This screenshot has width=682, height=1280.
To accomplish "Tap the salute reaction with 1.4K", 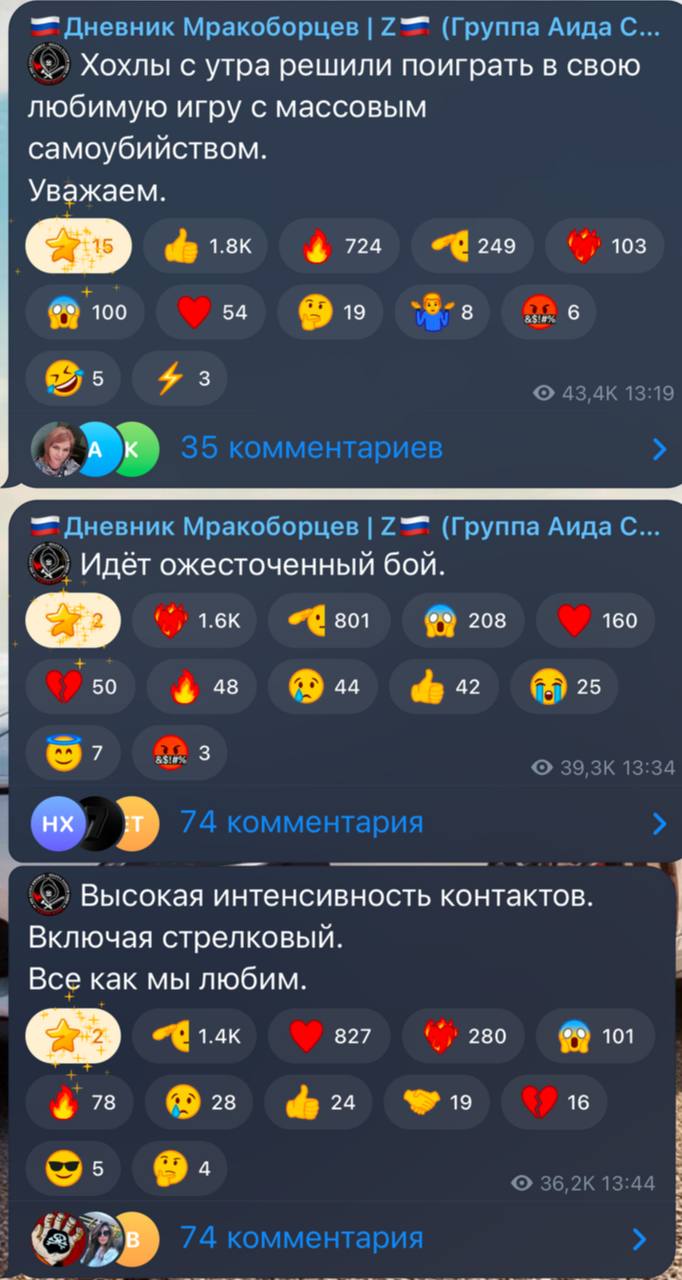I will tap(194, 1036).
